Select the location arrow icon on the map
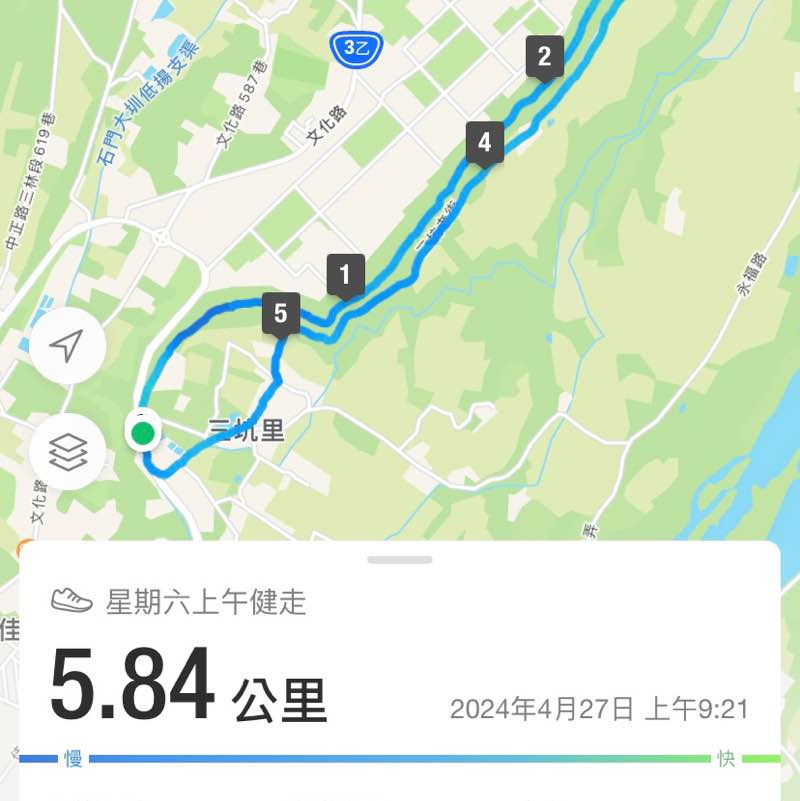Screen dimensions: 800x801 tap(66, 347)
